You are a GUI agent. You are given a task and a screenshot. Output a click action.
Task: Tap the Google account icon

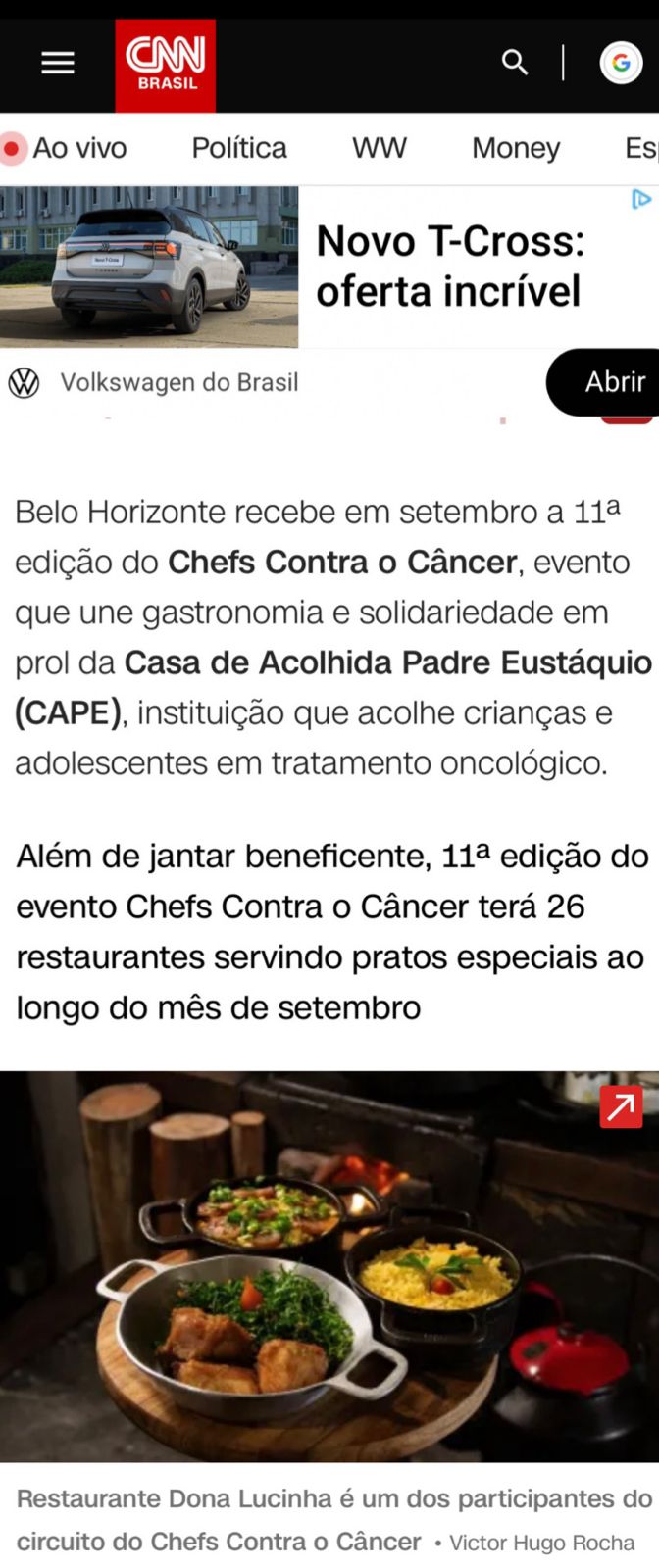click(x=621, y=64)
